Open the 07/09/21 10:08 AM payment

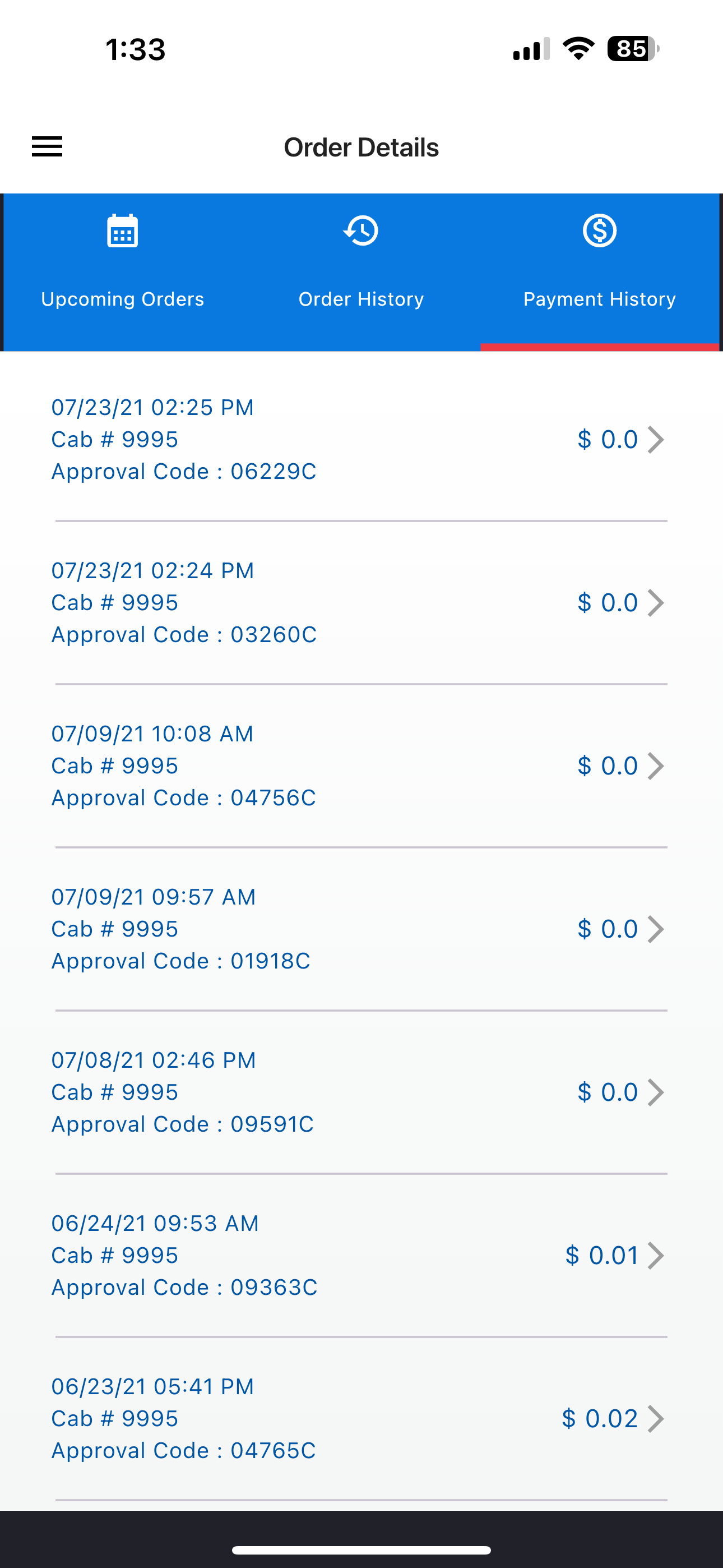point(361,765)
